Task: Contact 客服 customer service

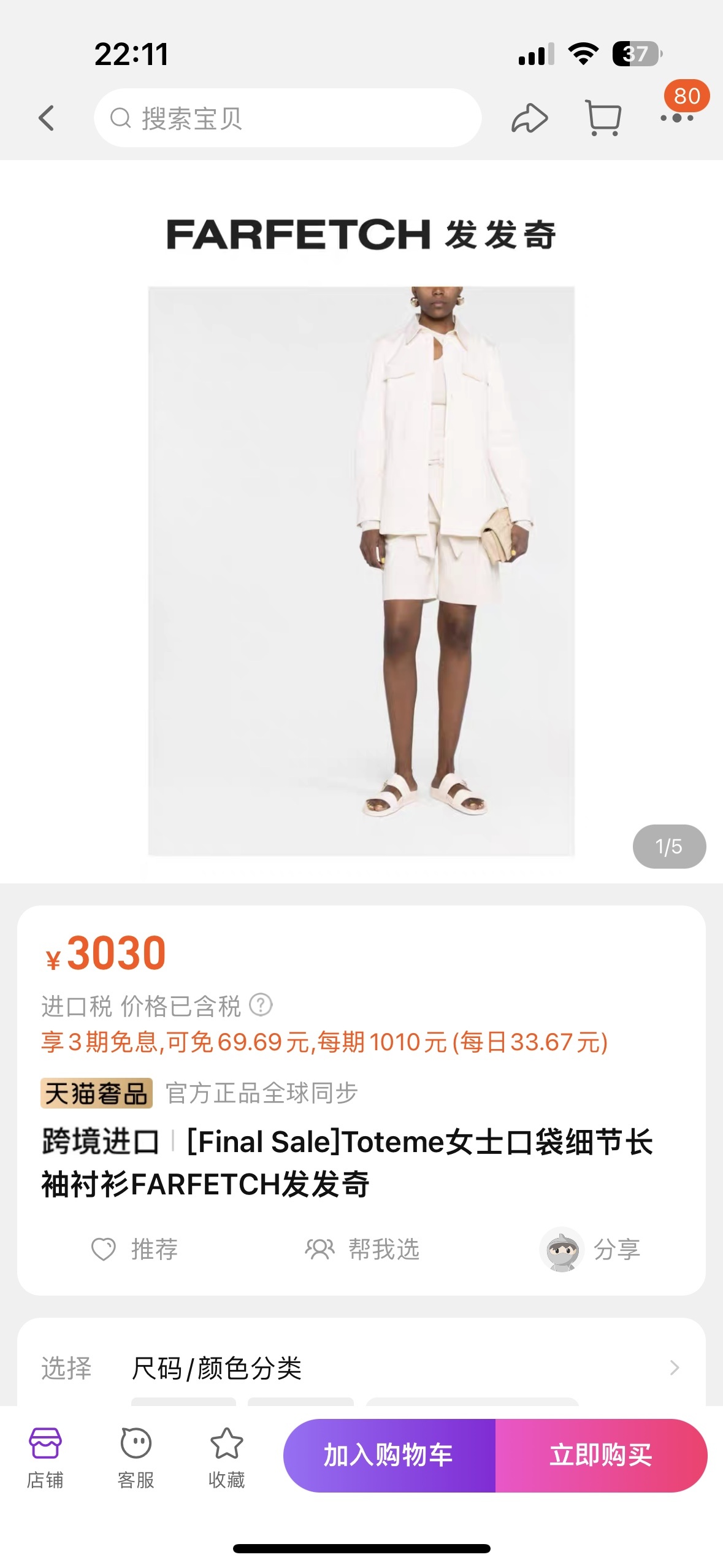Action: 136,1456
